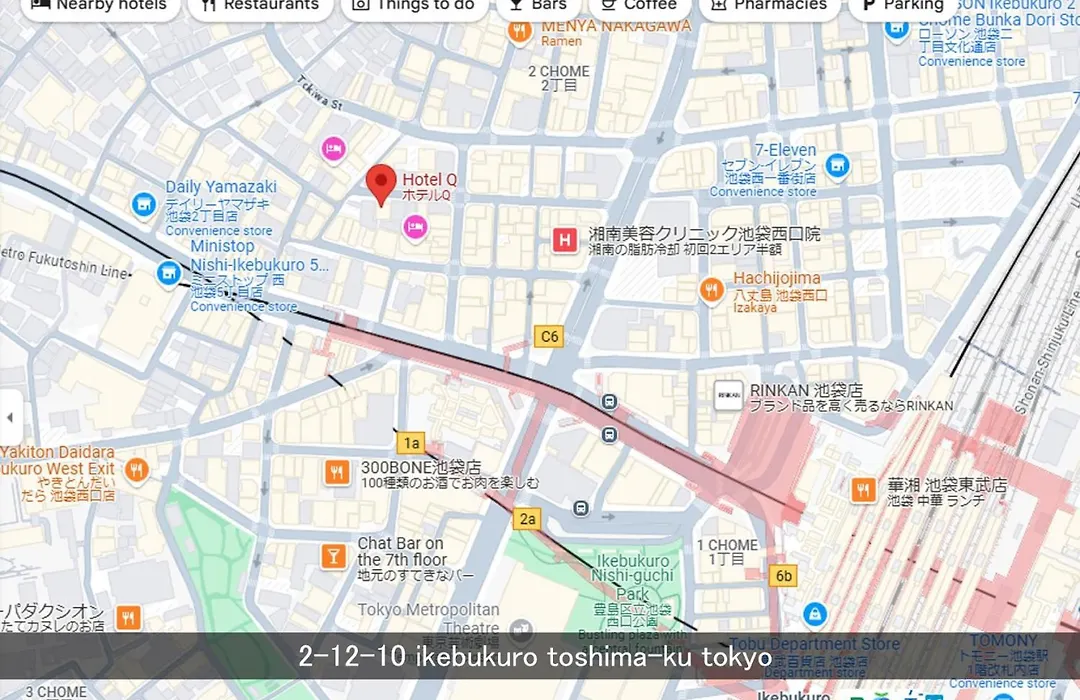Viewport: 1080px width, 700px height.
Task: Expand the side panel arrow
Action: click(x=11, y=417)
